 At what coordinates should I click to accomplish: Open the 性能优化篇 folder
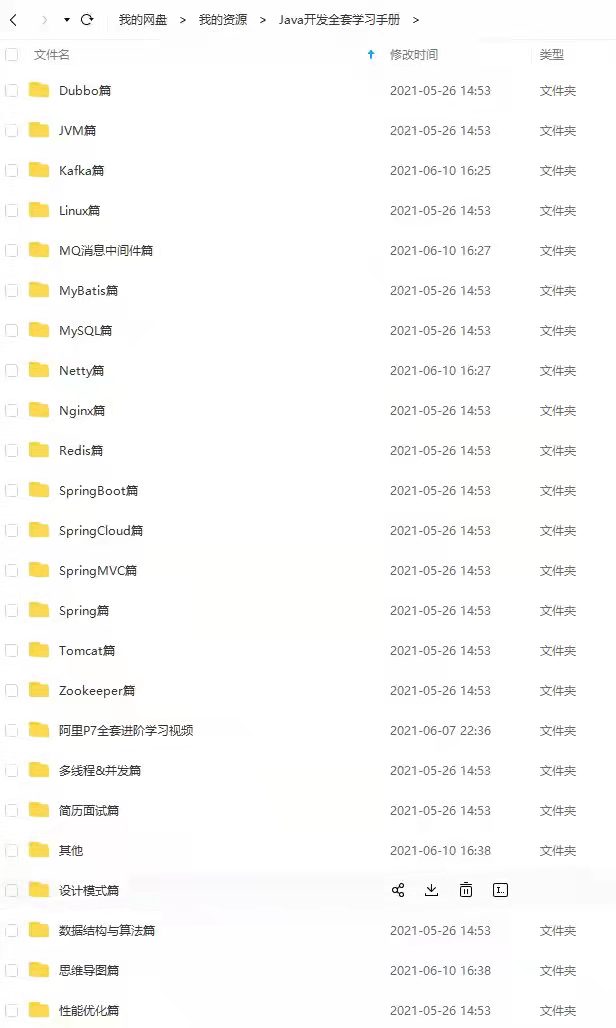click(x=88, y=1010)
